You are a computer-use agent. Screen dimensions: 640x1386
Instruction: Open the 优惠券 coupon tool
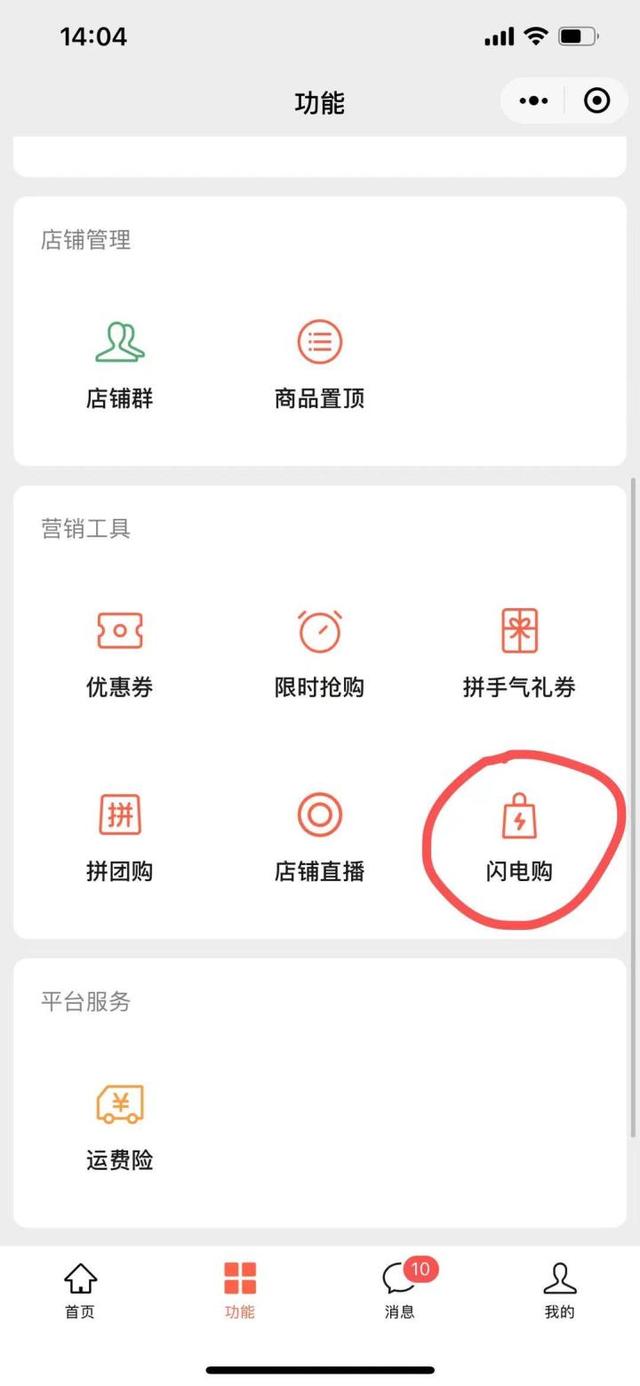120,655
